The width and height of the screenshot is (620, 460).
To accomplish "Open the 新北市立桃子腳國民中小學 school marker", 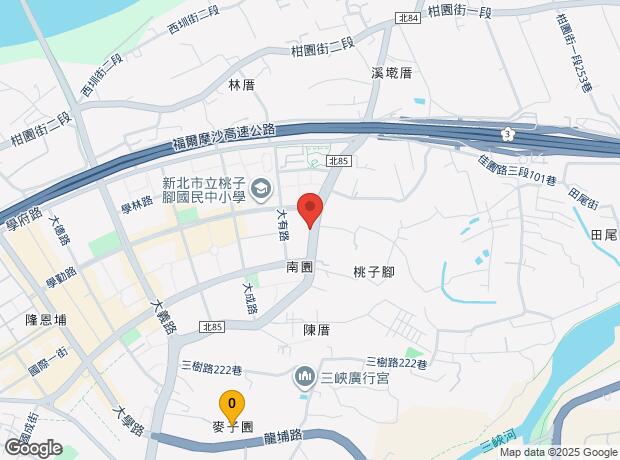I will (x=260, y=189).
